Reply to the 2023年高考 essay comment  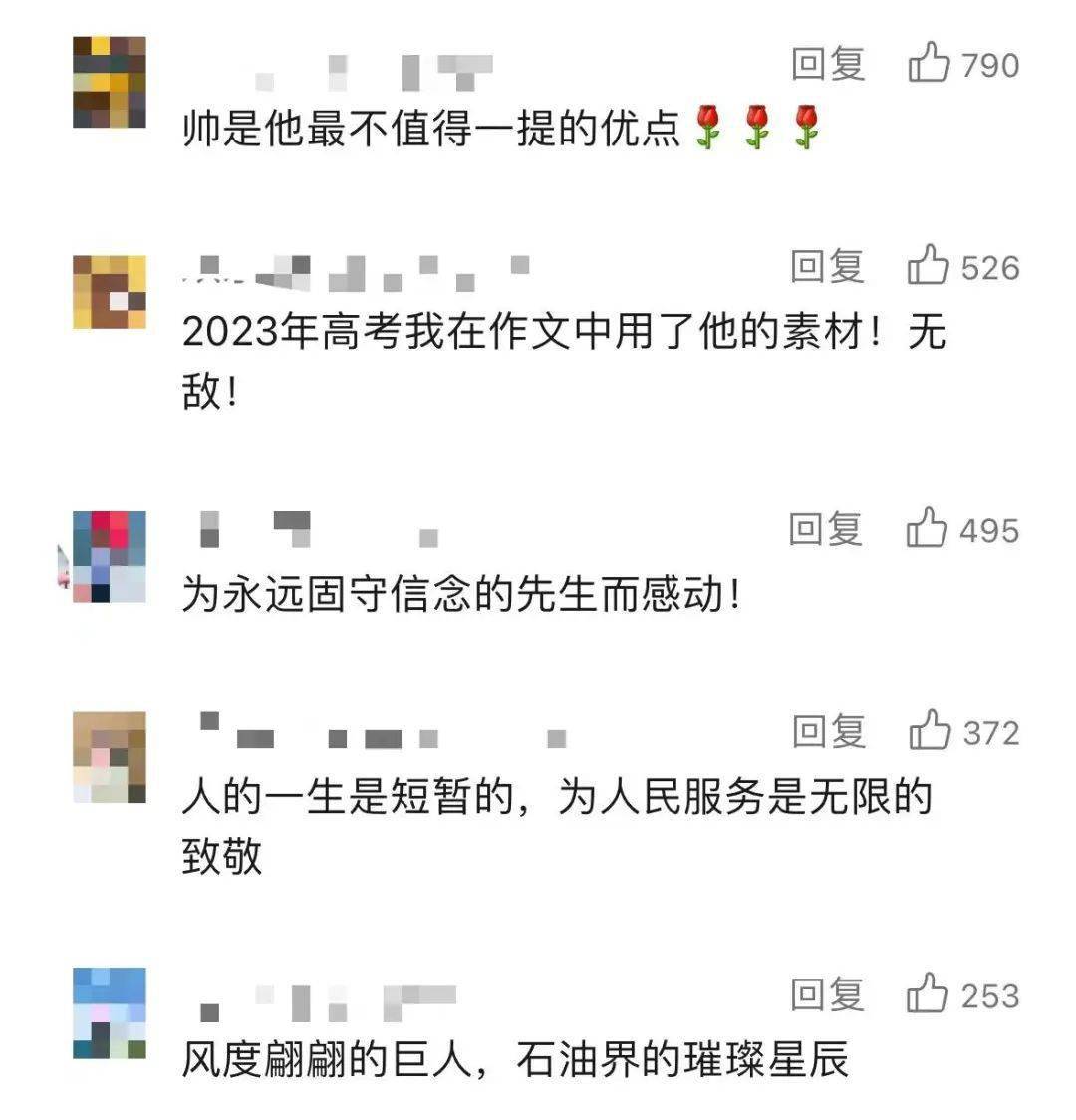coord(827,267)
